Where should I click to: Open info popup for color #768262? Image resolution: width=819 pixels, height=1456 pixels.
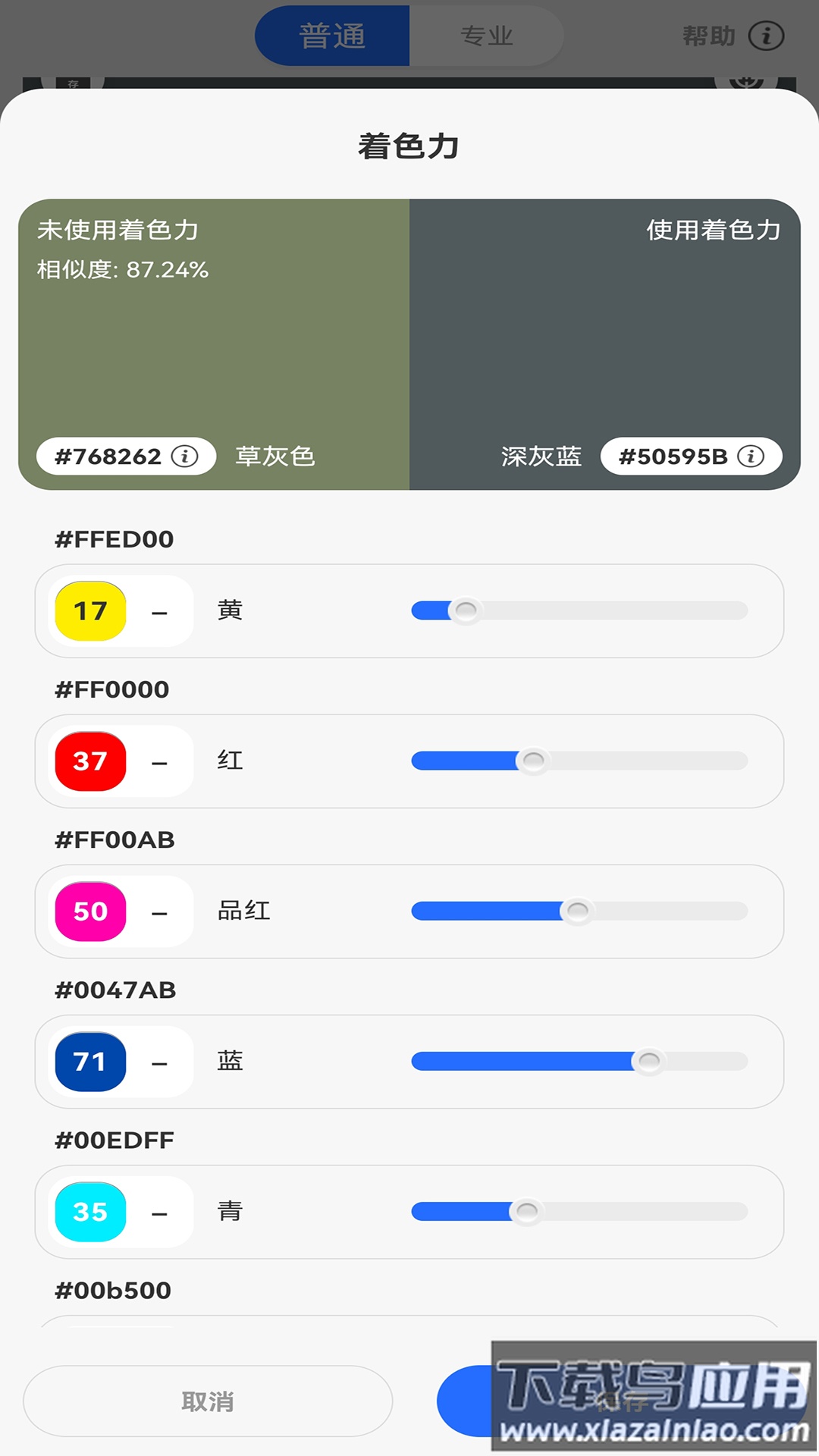point(184,456)
